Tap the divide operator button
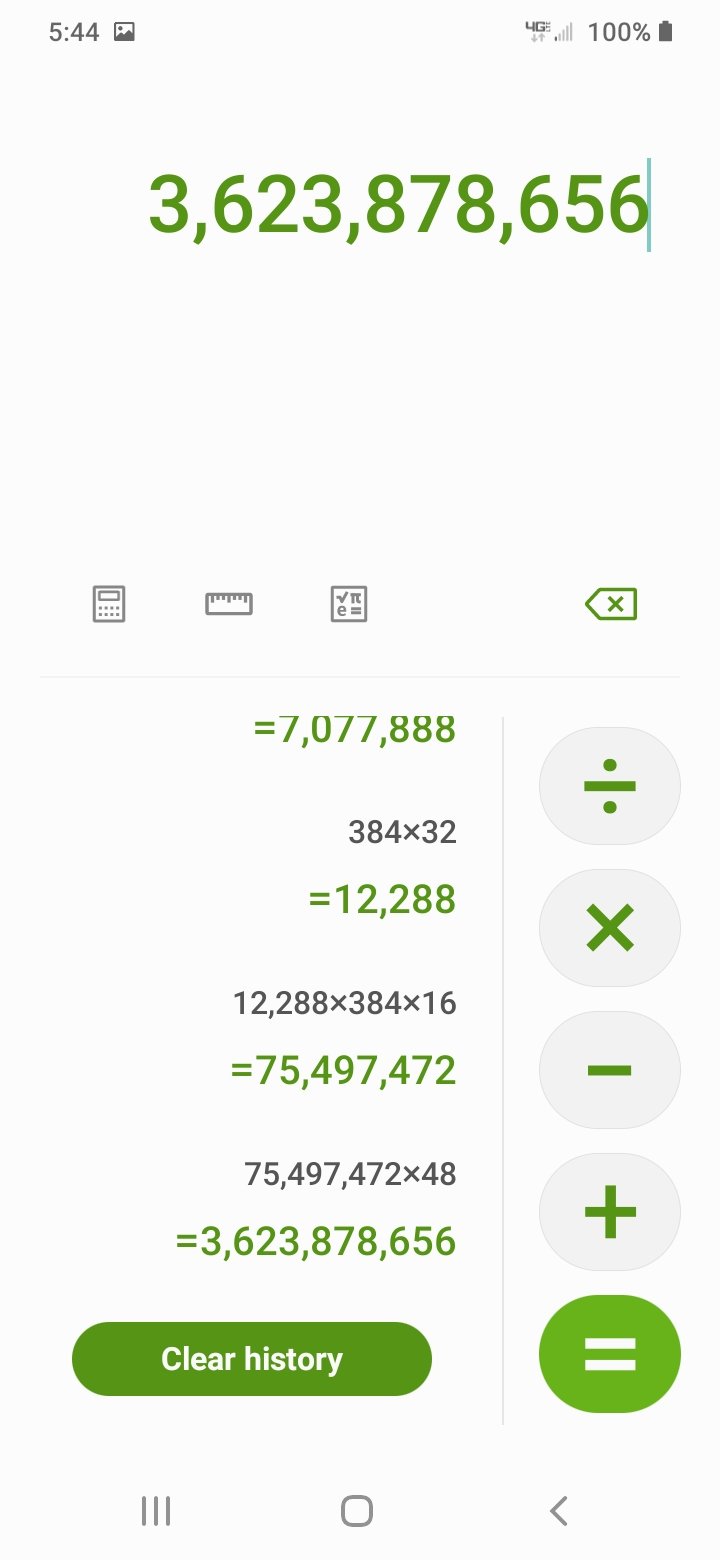Viewport: 720px width, 1560px height. [x=610, y=786]
